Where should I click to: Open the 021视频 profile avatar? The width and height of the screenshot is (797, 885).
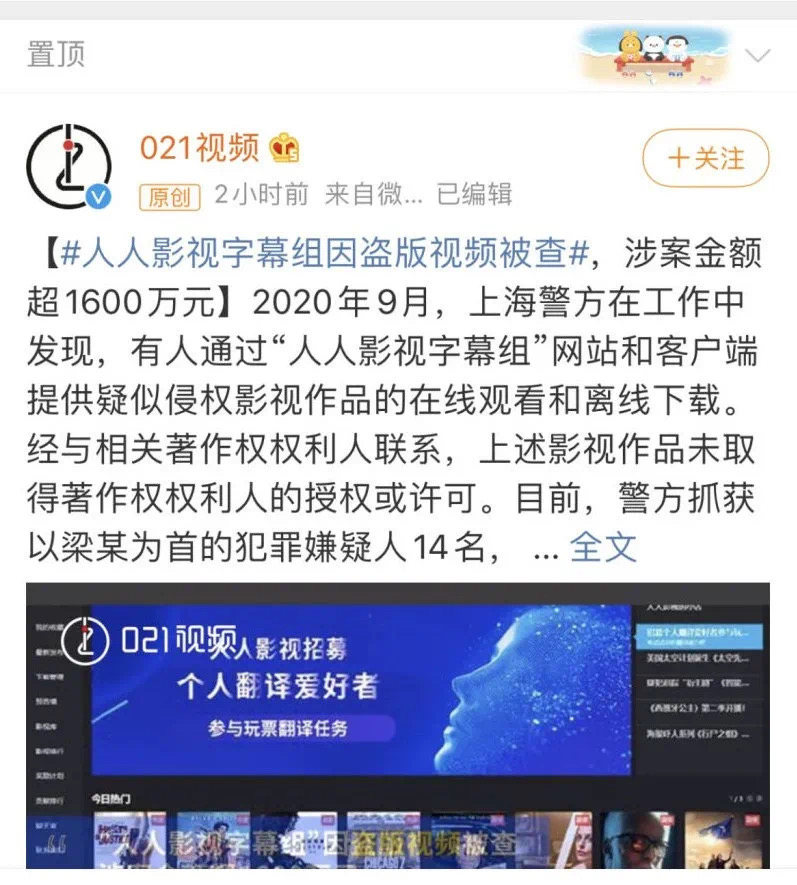[x=69, y=167]
